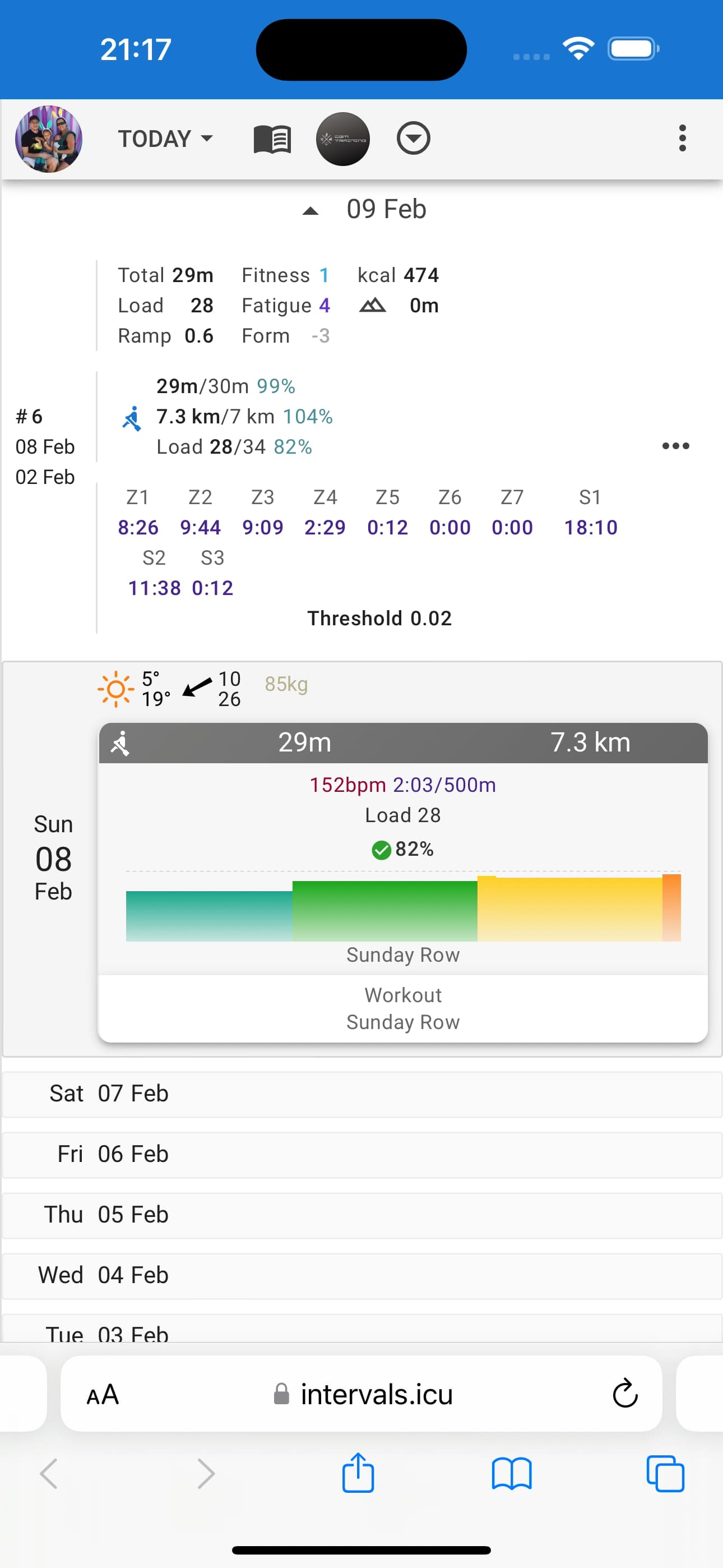Select the Wed 04 Feb row

(361, 1275)
